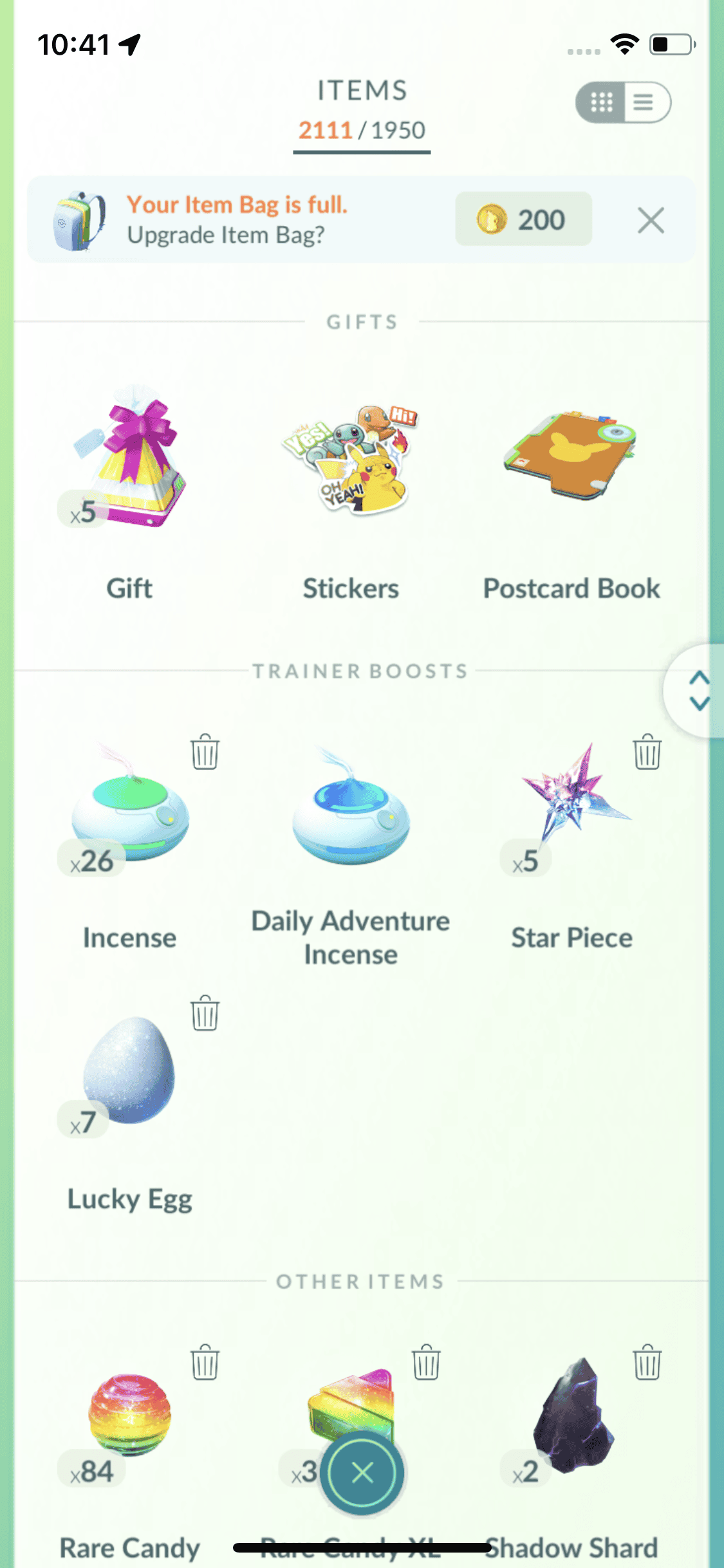Discard Rare Candy XL using its trash icon
Viewport: 724px width, 1568px height.
[x=426, y=1362]
